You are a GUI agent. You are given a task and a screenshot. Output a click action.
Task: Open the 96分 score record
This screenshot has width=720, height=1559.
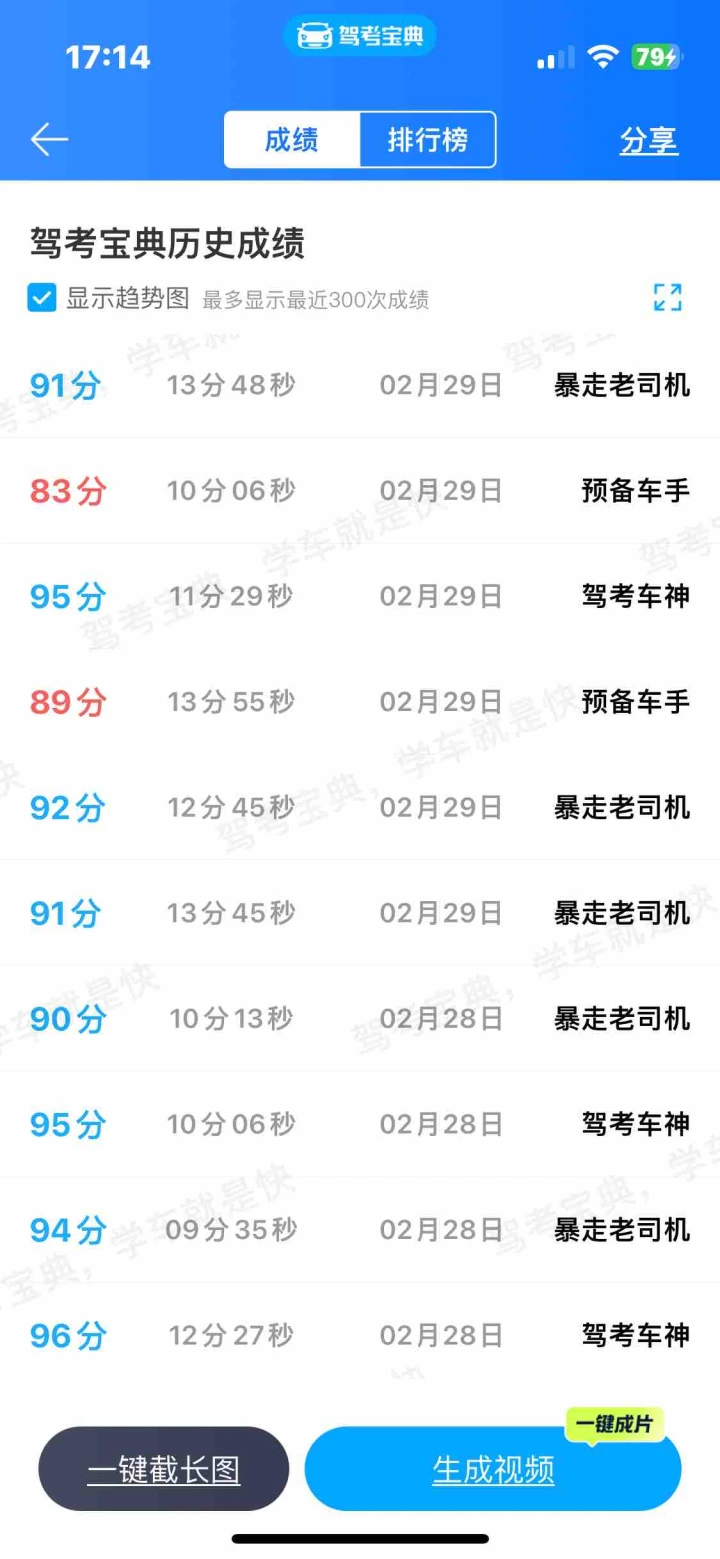click(x=360, y=1335)
